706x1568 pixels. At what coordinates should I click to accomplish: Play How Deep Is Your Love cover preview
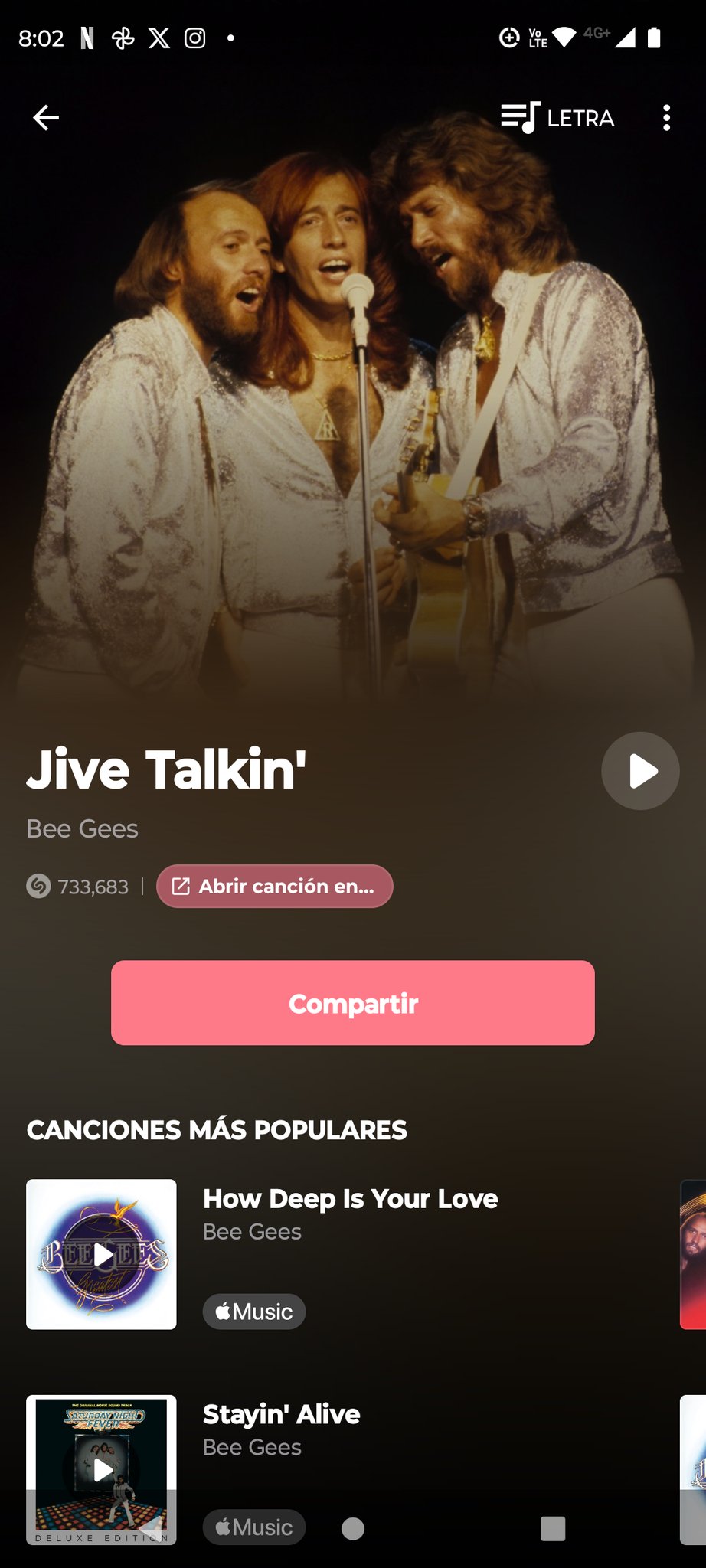click(x=101, y=1254)
